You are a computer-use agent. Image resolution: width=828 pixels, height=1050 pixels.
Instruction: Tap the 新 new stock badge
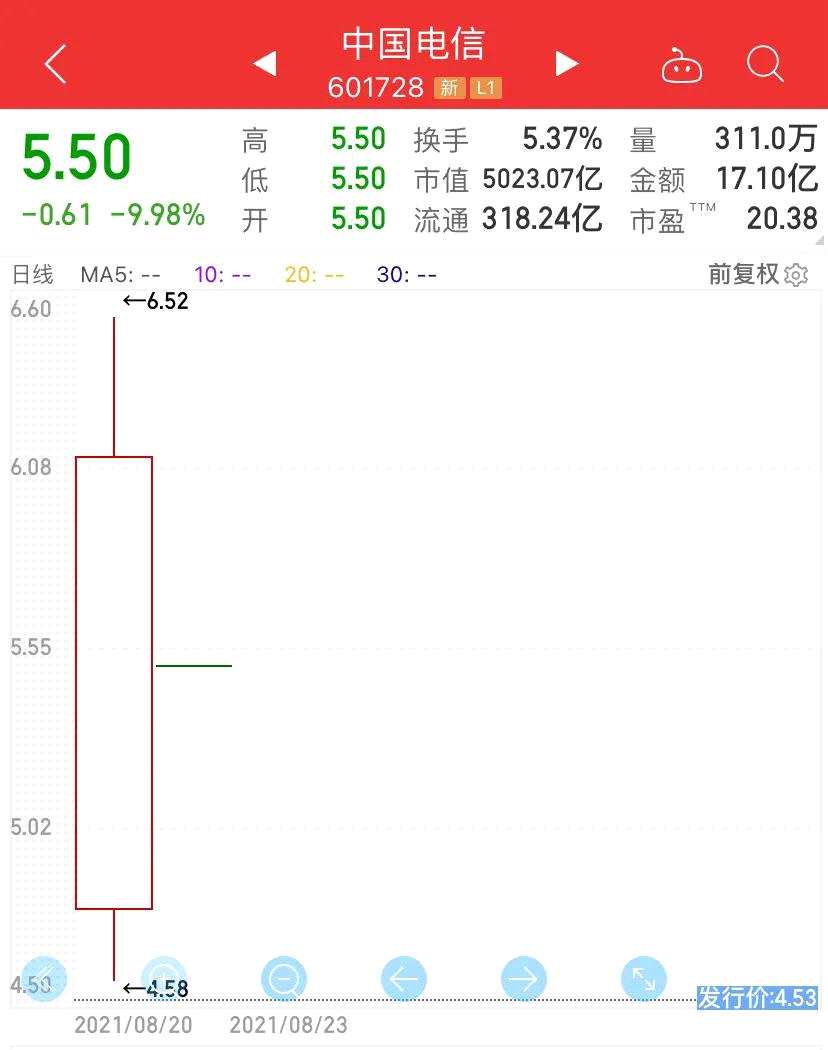coord(449,88)
